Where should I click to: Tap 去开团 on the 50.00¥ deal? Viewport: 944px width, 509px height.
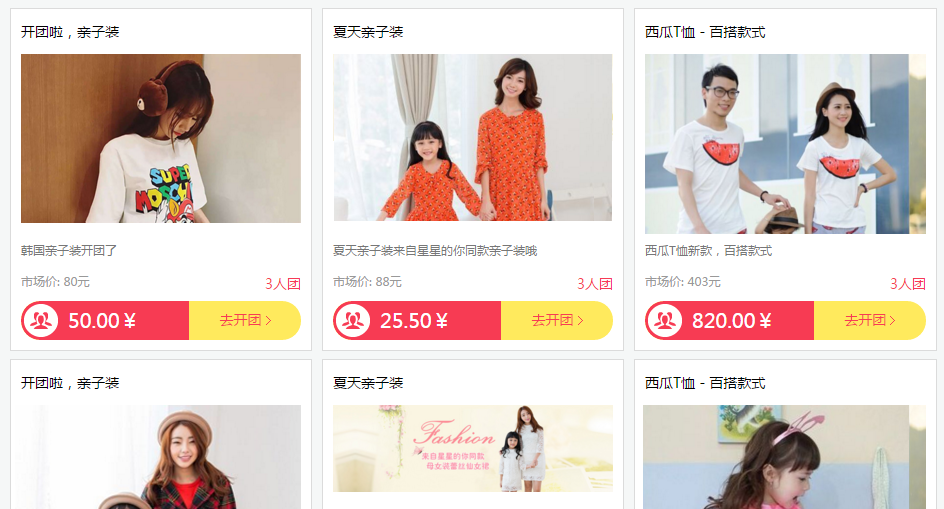pyautogui.click(x=245, y=320)
